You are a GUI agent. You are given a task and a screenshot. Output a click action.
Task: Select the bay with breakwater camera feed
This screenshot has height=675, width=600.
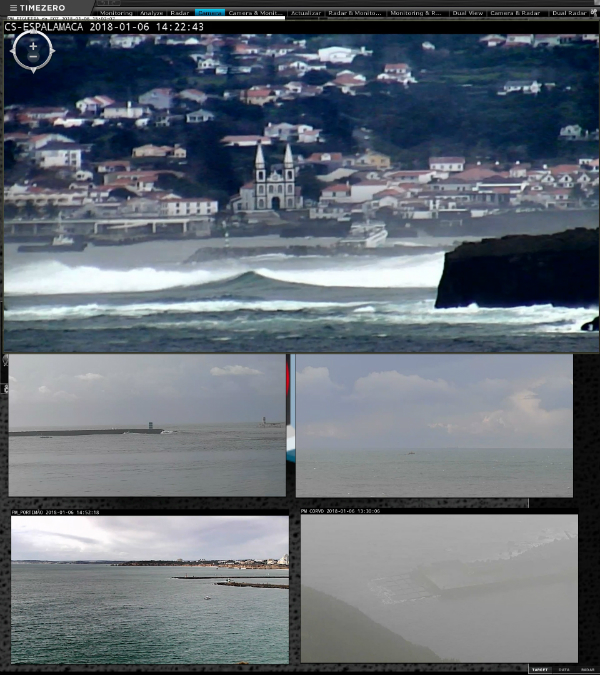click(150, 590)
